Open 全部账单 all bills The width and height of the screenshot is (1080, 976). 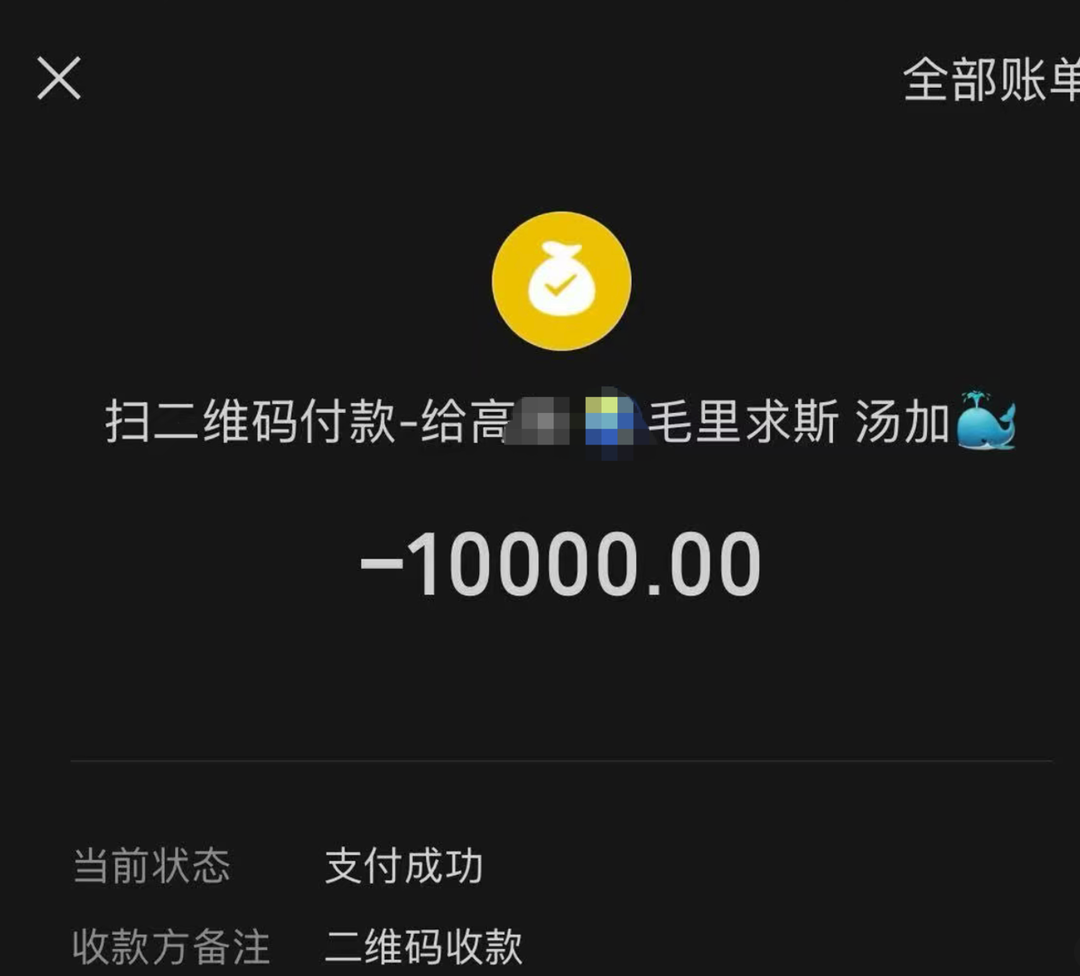coord(990,80)
